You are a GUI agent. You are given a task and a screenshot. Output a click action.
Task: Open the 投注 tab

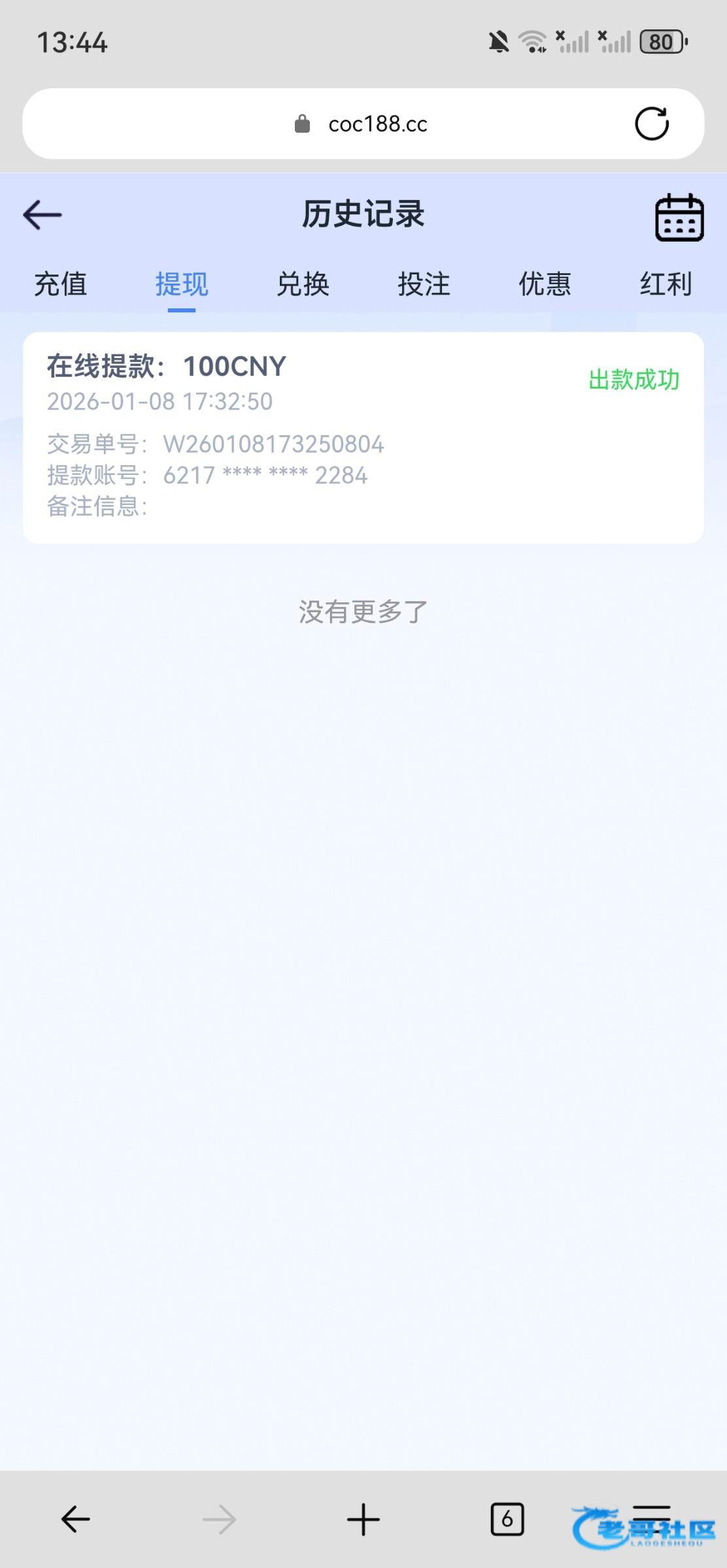[424, 284]
